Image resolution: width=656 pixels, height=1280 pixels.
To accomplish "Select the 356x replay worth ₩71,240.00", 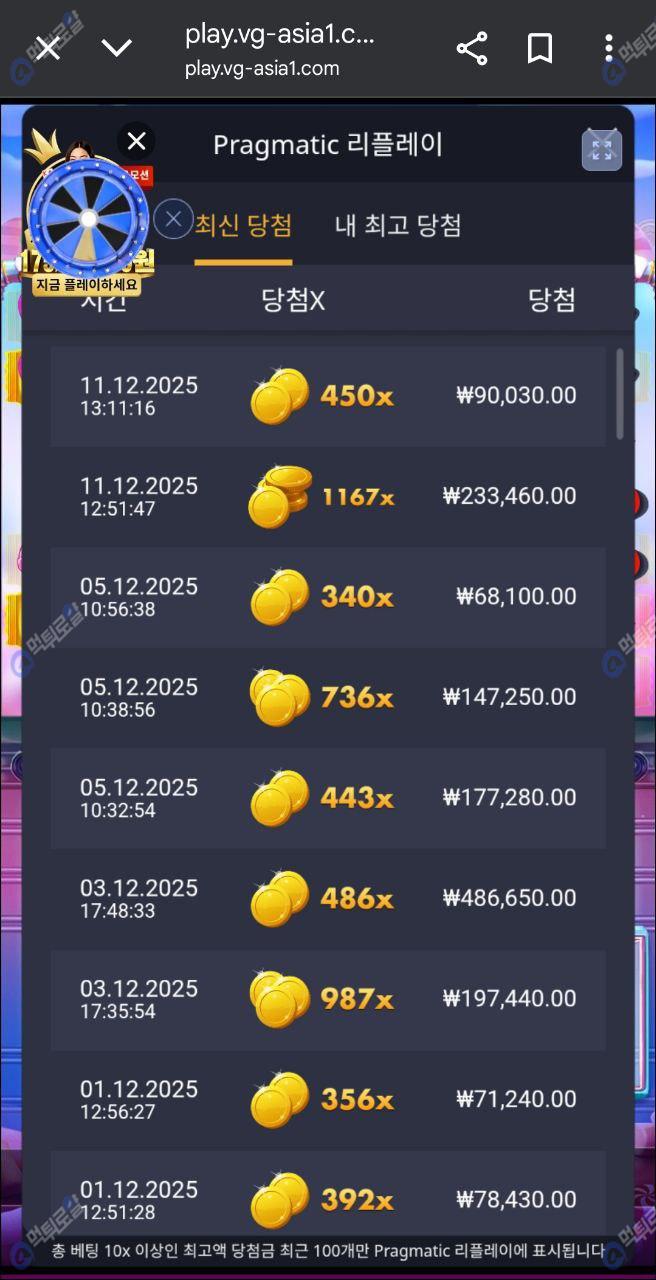I will (328, 1099).
